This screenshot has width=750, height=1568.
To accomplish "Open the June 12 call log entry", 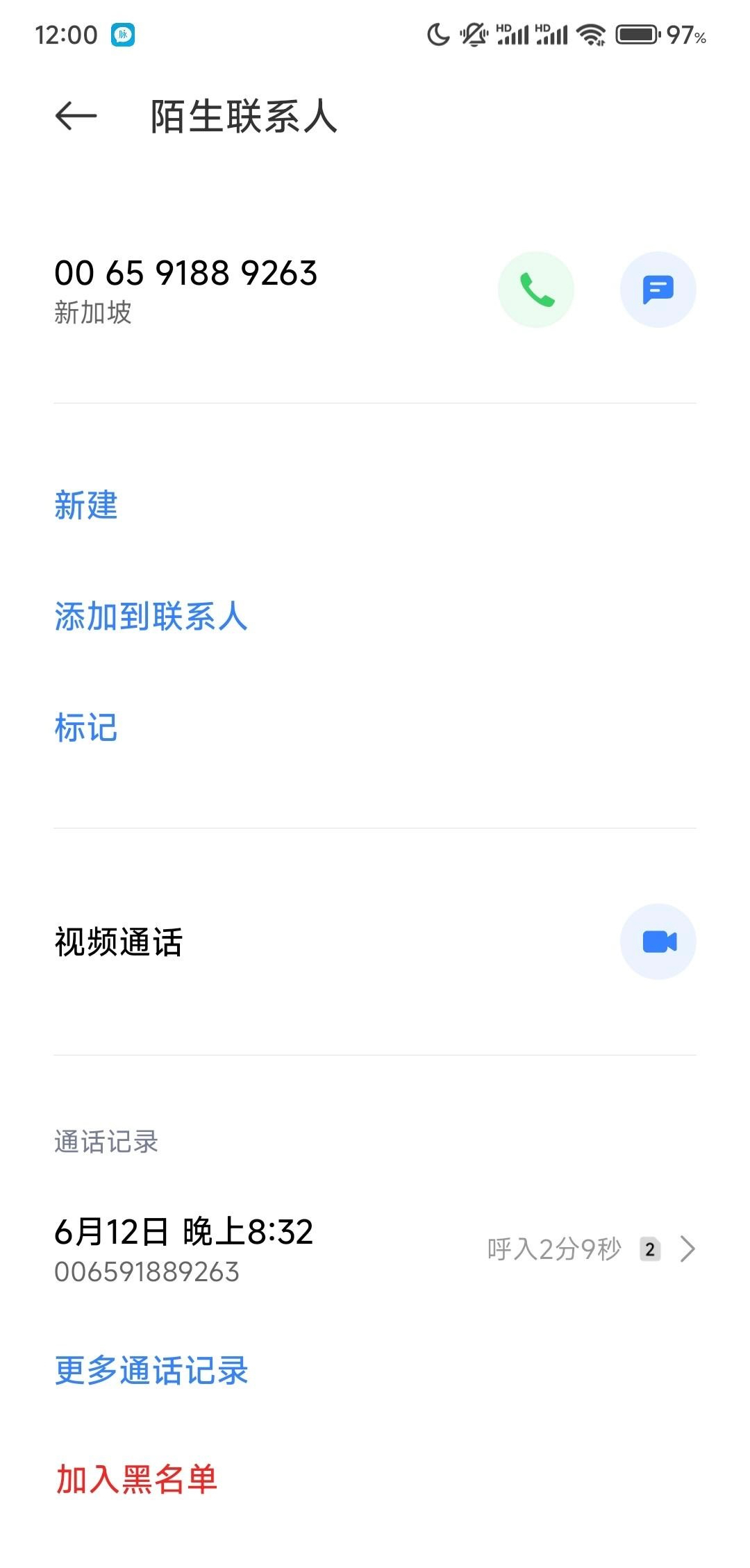I will pos(375,1249).
